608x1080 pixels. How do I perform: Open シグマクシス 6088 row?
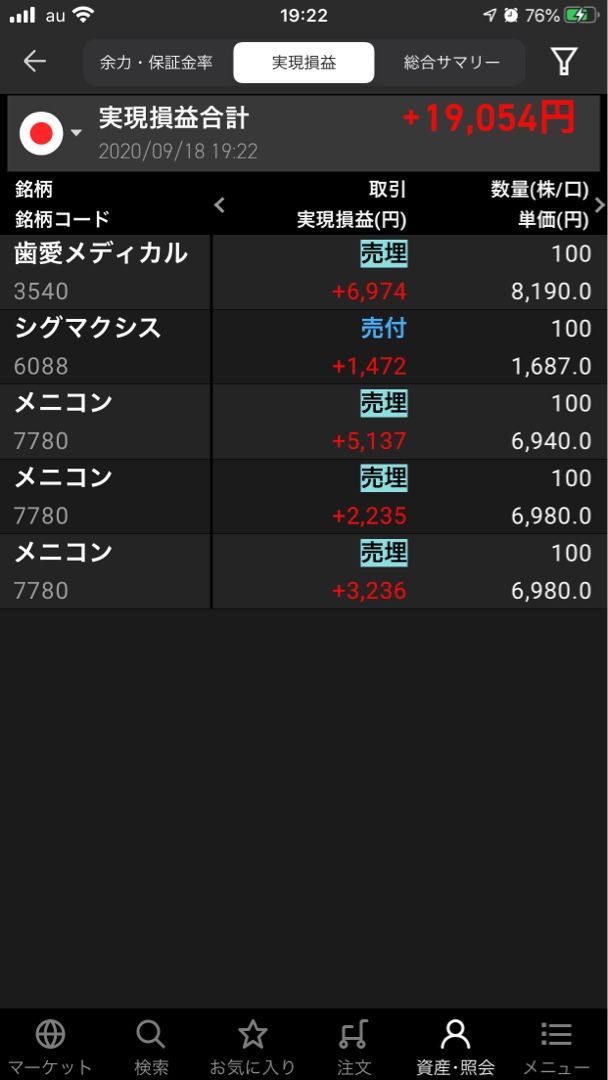[x=300, y=347]
